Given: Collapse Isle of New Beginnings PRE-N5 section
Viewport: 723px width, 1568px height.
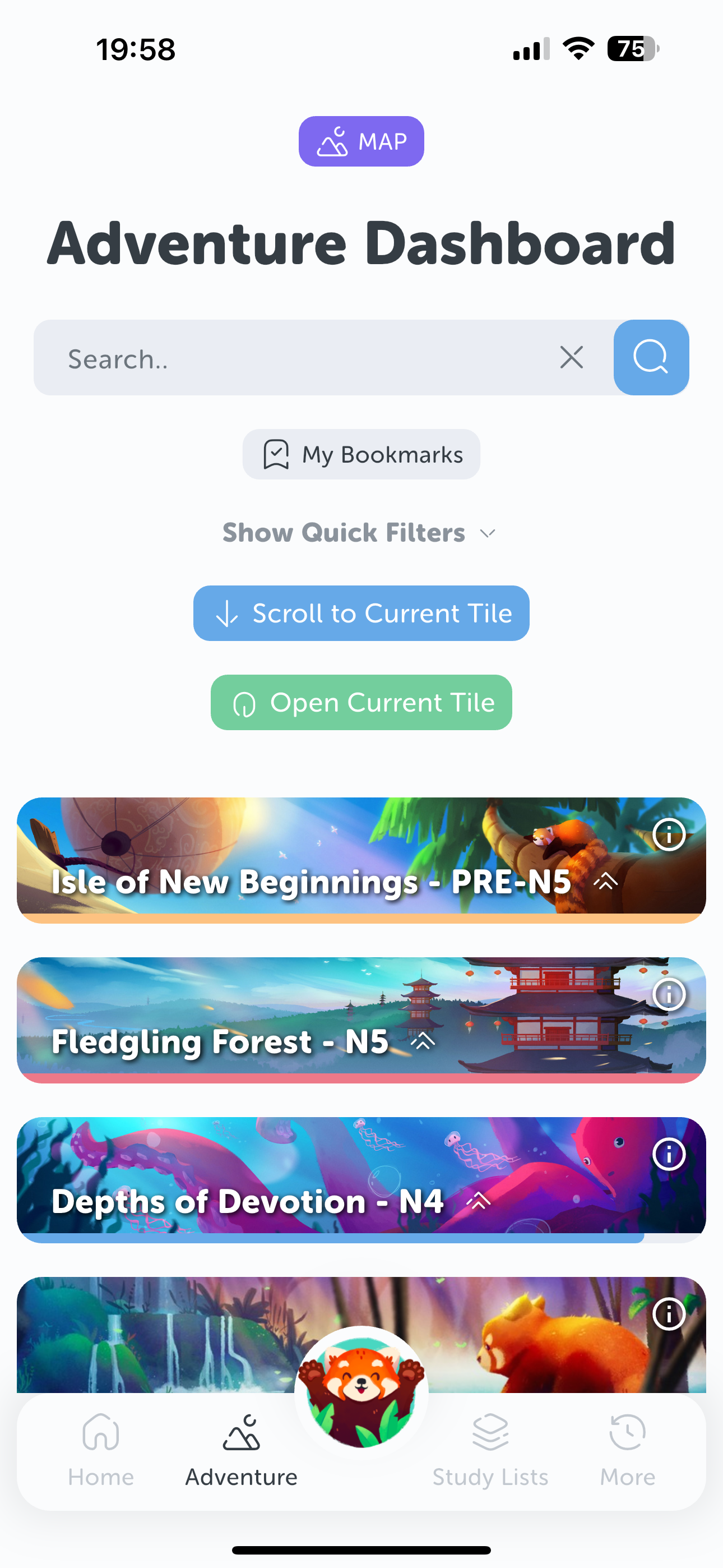Looking at the screenshot, I should [x=605, y=882].
